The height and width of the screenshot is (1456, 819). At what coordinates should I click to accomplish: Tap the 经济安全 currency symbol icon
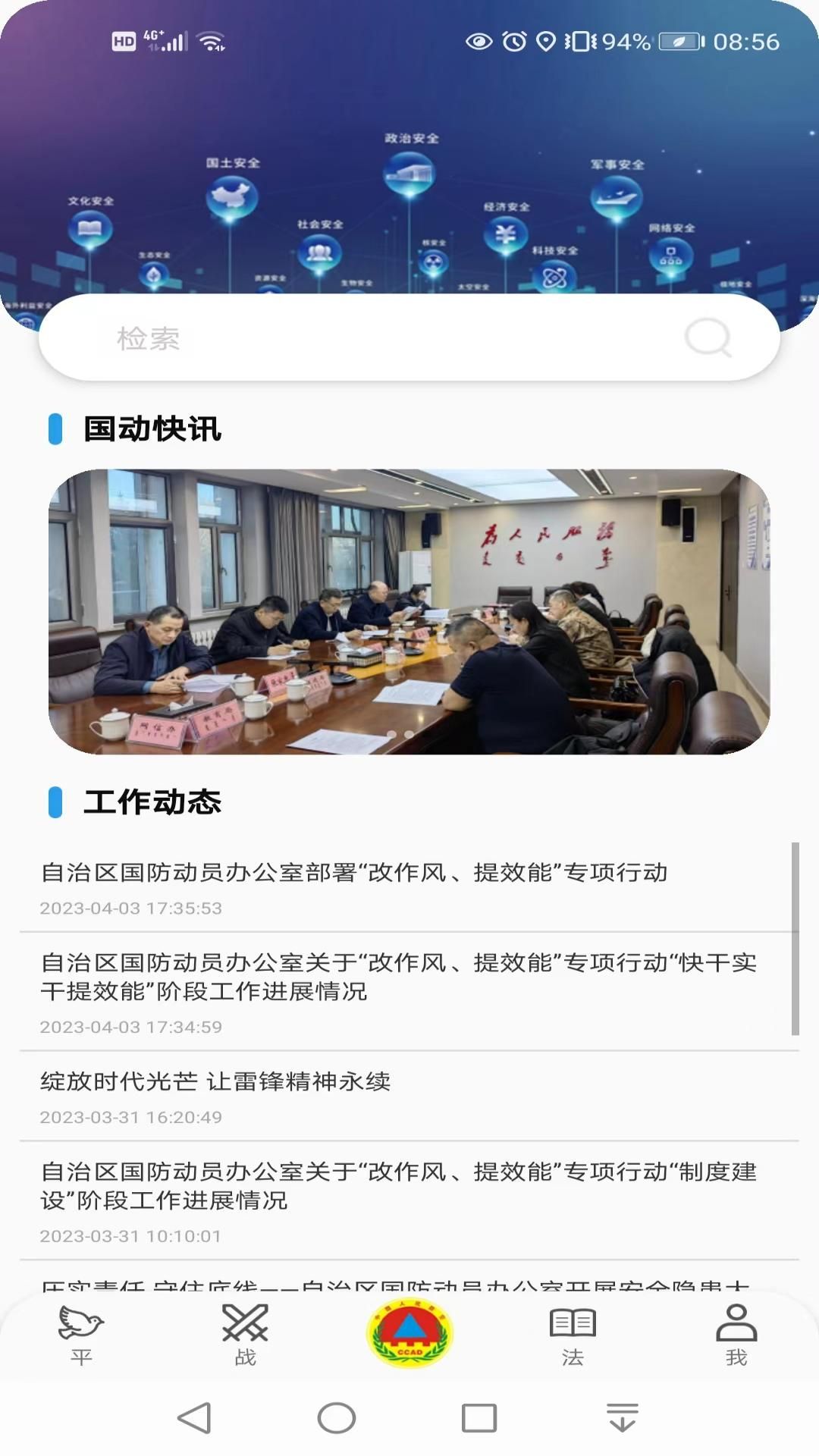tap(506, 234)
